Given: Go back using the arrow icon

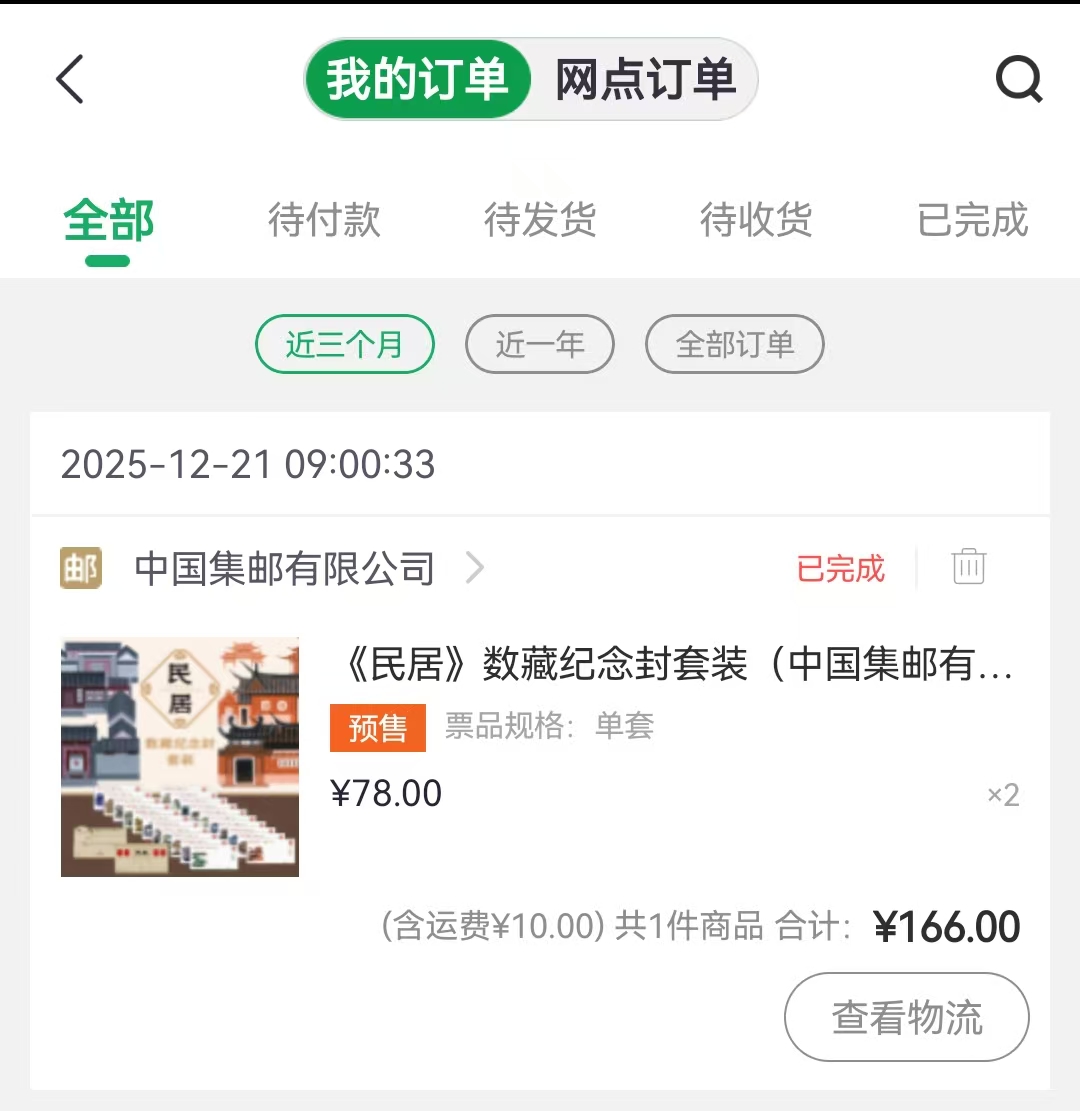Looking at the screenshot, I should pos(70,79).
